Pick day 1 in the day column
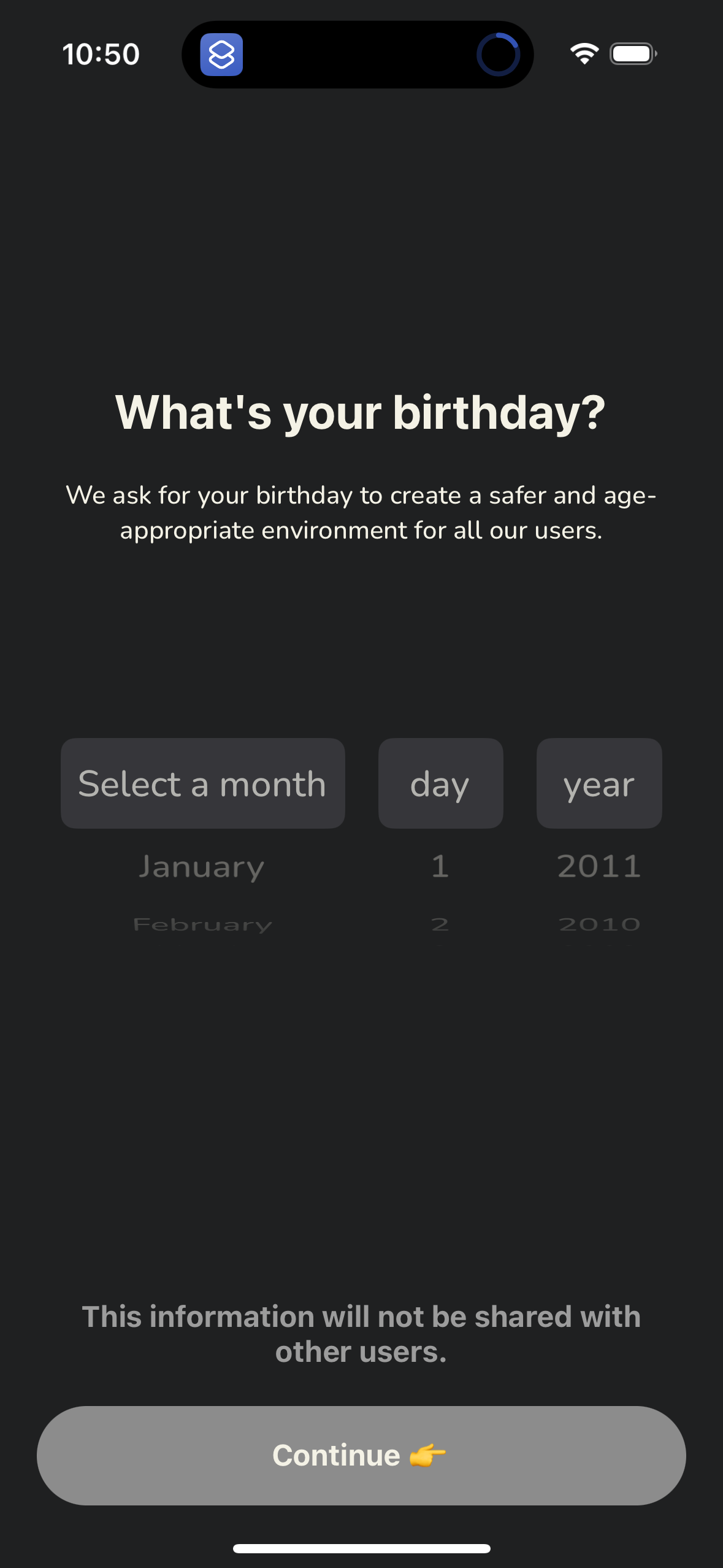 click(440, 866)
